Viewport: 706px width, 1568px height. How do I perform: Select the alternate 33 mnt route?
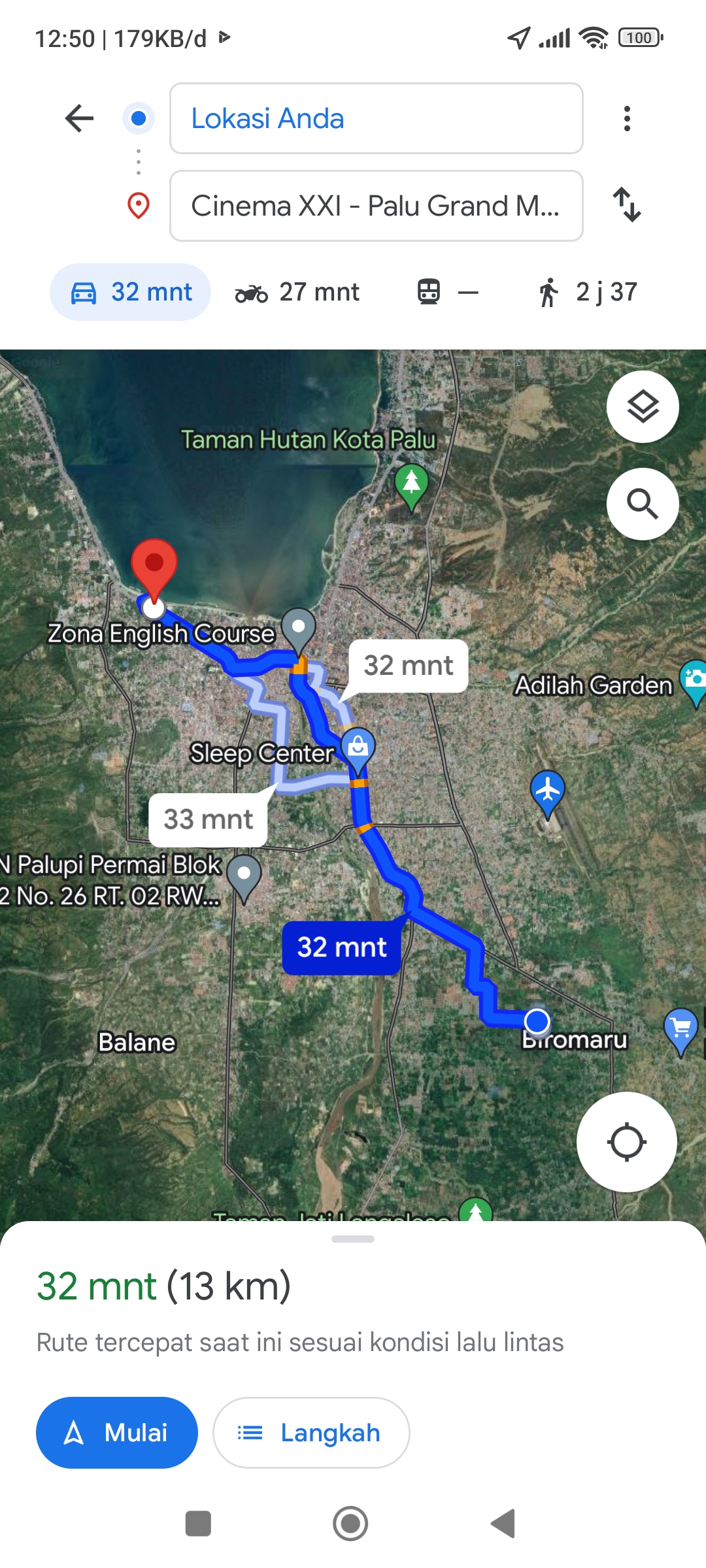click(208, 819)
